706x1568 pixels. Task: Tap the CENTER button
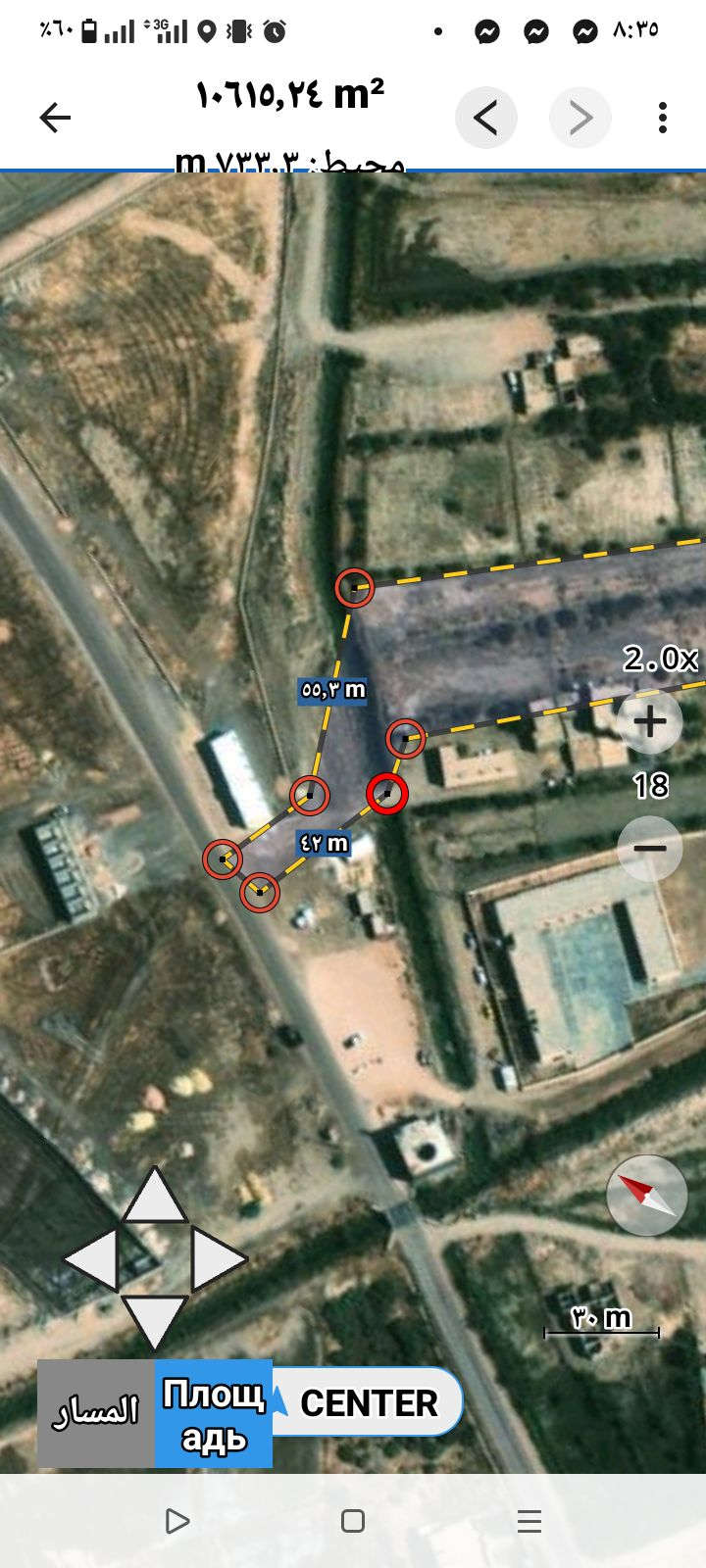(x=369, y=1403)
